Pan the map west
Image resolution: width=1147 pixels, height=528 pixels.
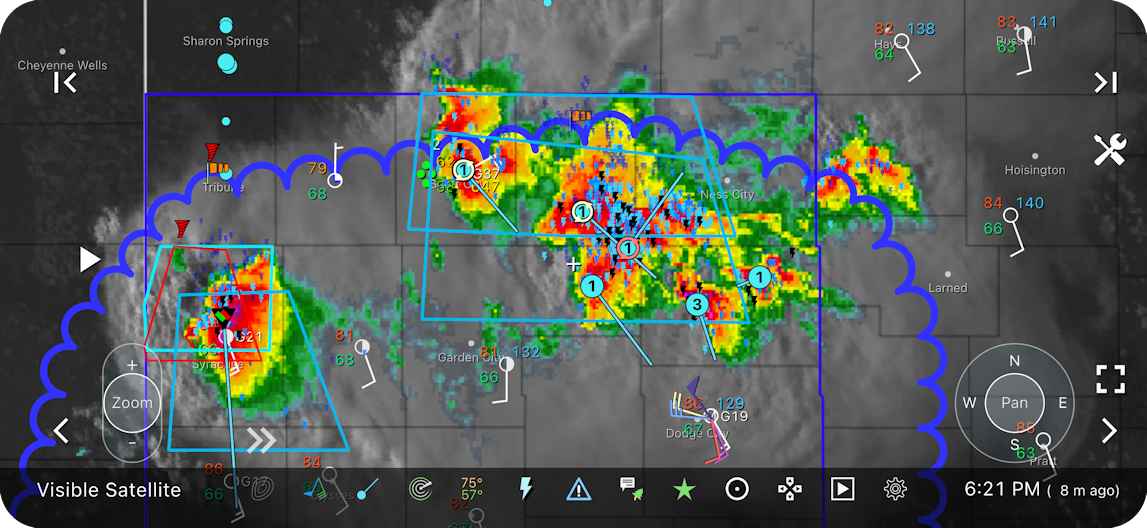point(968,403)
